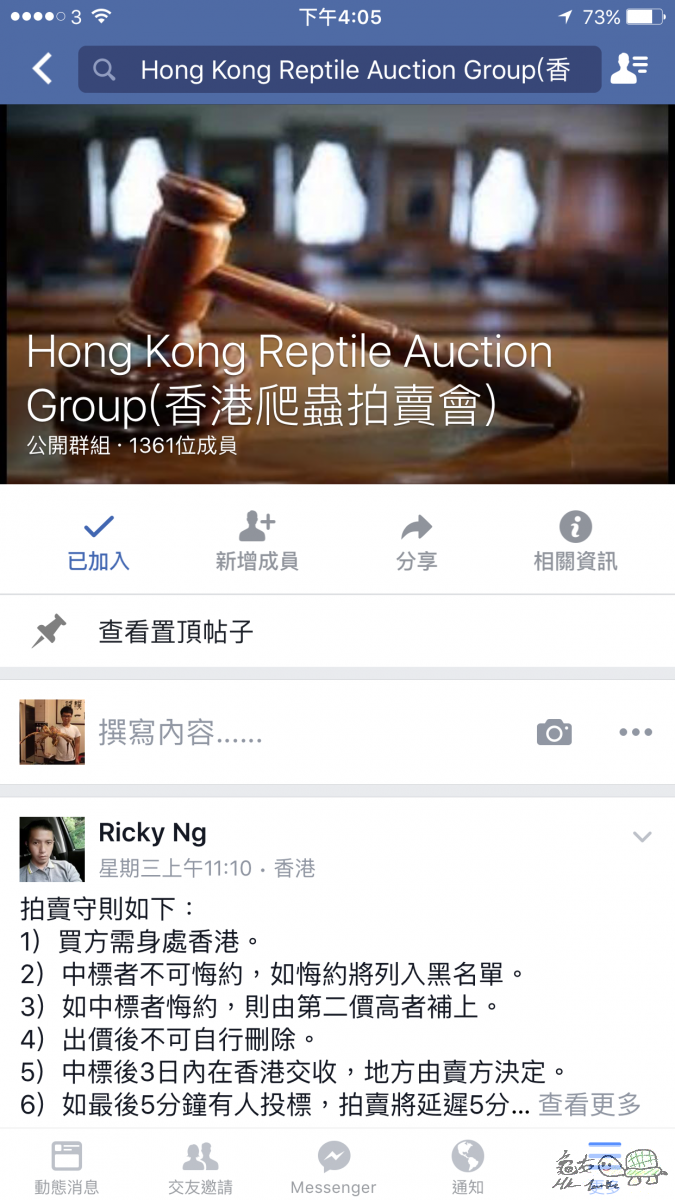Expand the post with 查看更多
This screenshot has width=675, height=1200.
pyautogui.click(x=590, y=1104)
